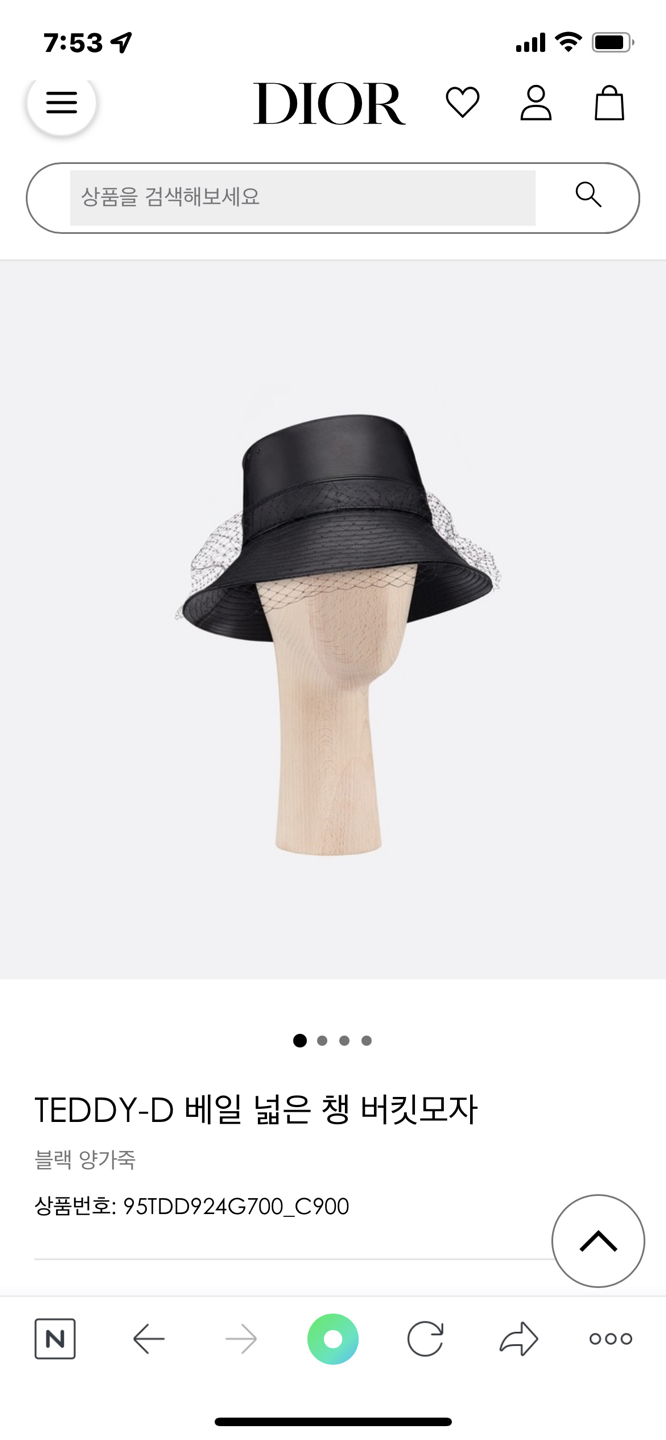Open the shopping bag
666x1440 pixels.
point(609,103)
